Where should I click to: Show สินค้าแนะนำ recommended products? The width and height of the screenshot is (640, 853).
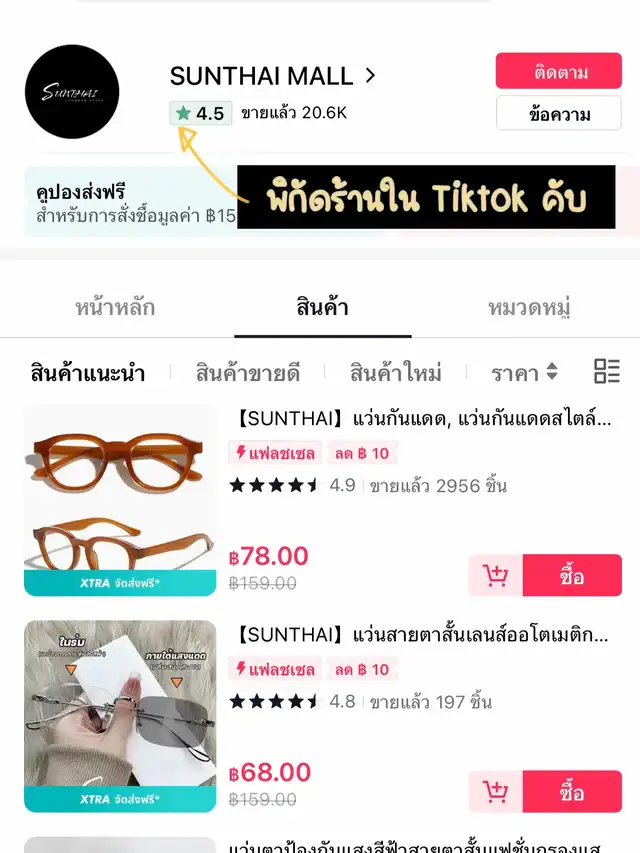[x=88, y=373]
